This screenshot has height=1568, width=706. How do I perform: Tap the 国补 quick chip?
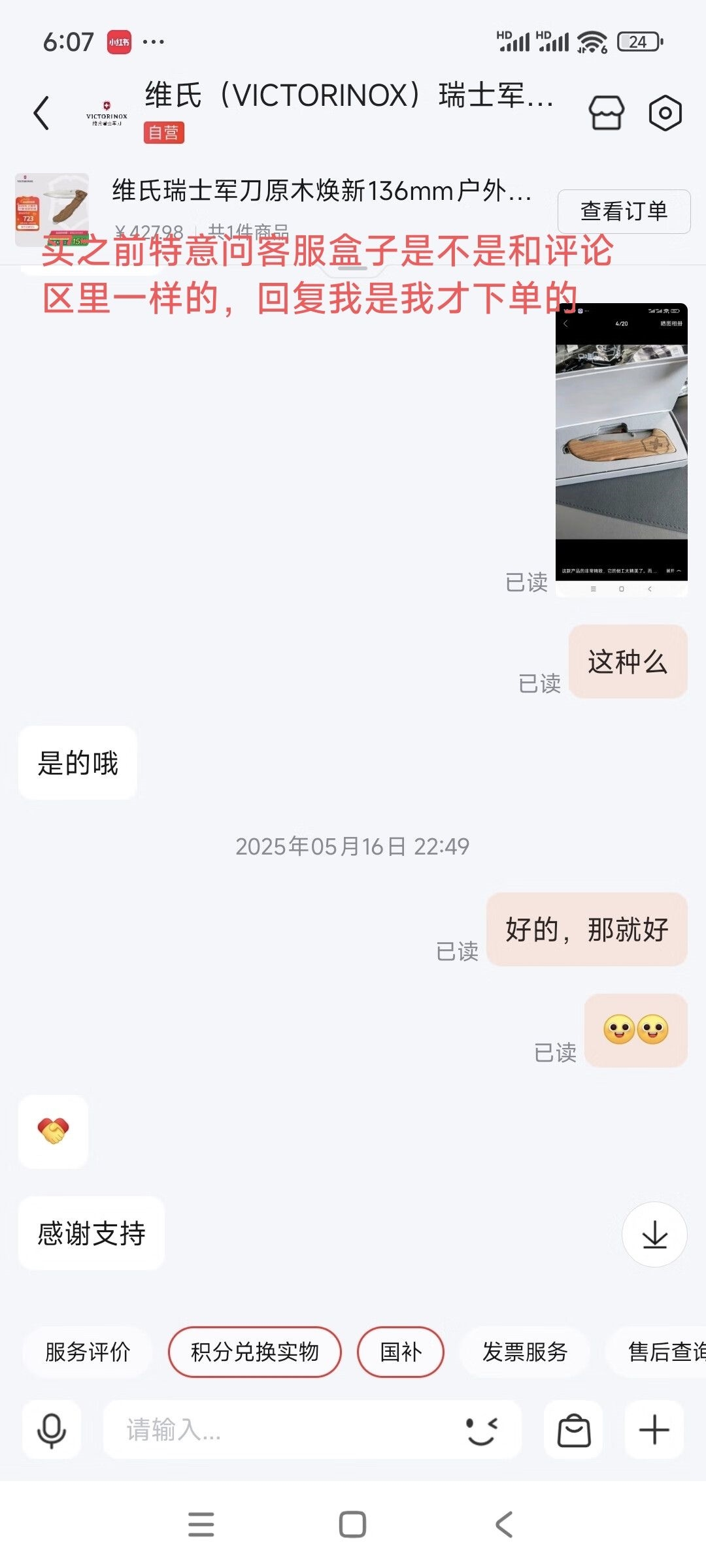coord(401,1352)
